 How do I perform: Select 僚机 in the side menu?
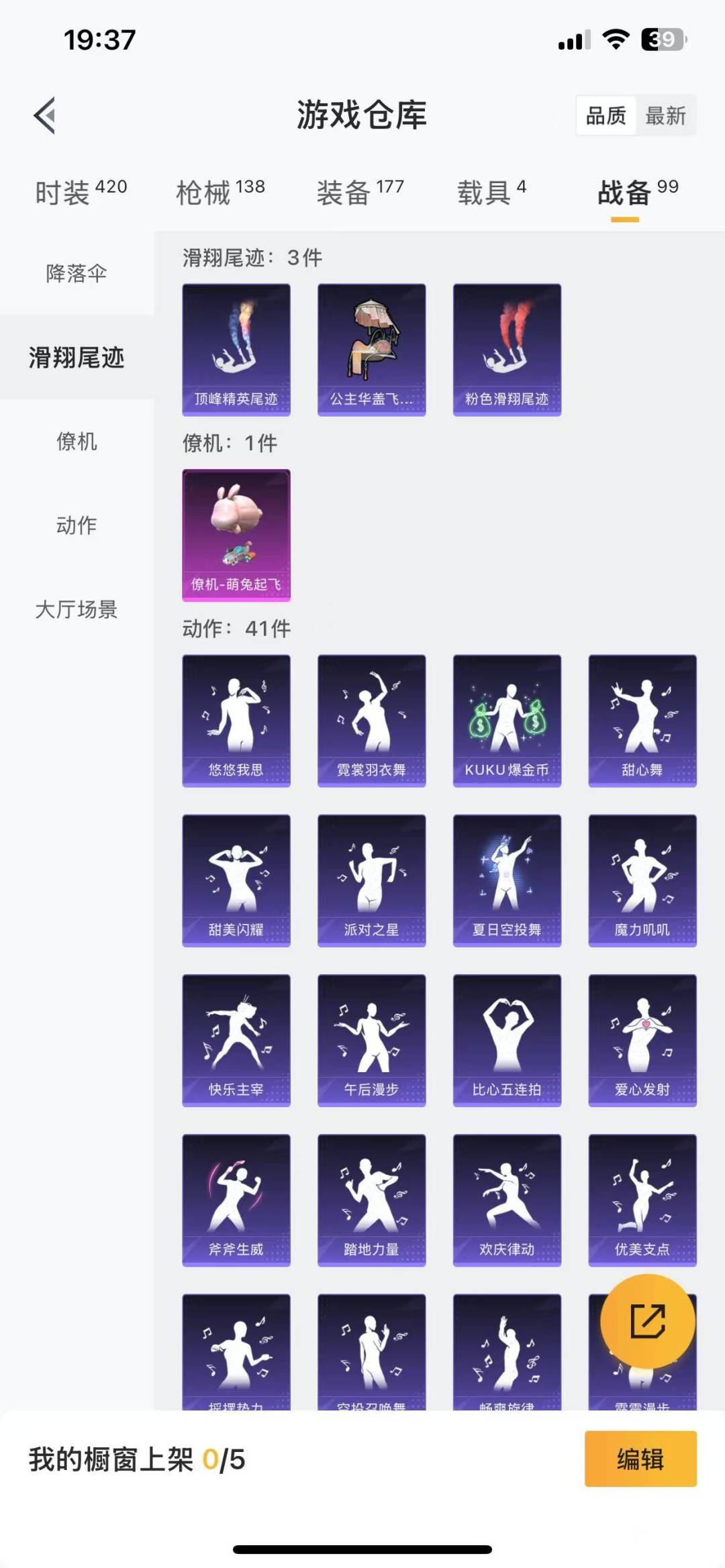(x=77, y=441)
